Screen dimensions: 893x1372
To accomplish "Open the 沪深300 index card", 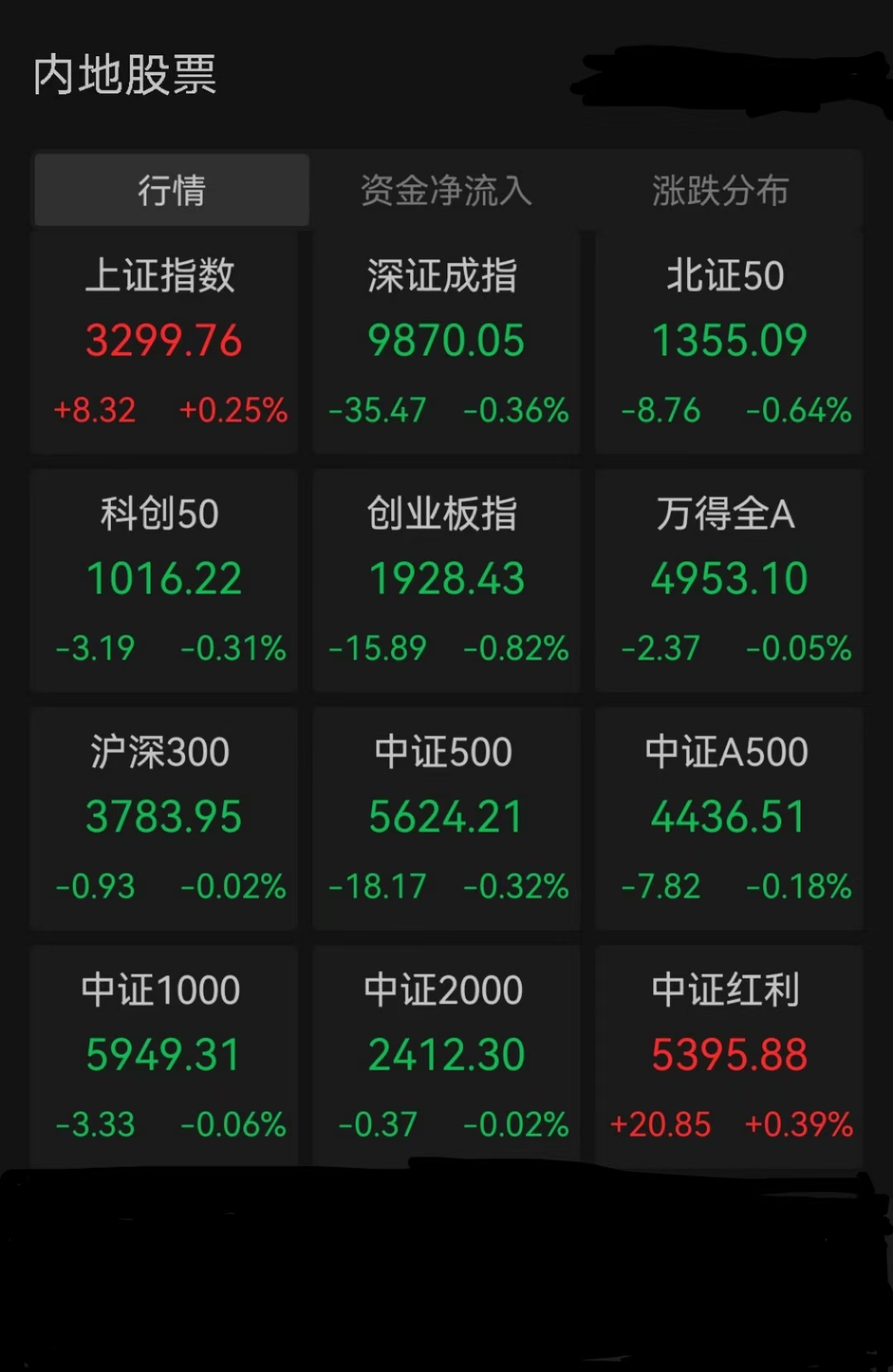I will pos(163,818).
